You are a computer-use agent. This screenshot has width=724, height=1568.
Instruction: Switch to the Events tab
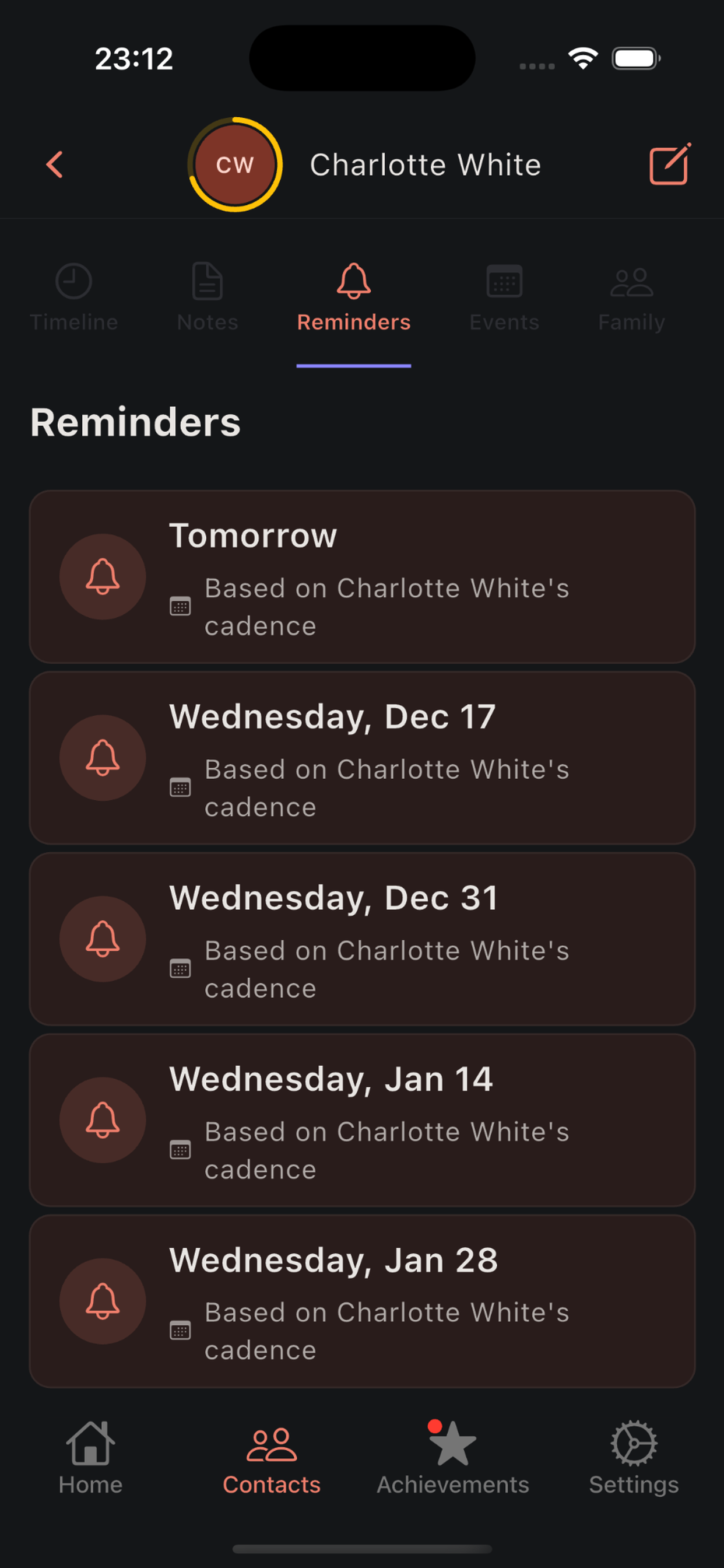[x=504, y=298]
